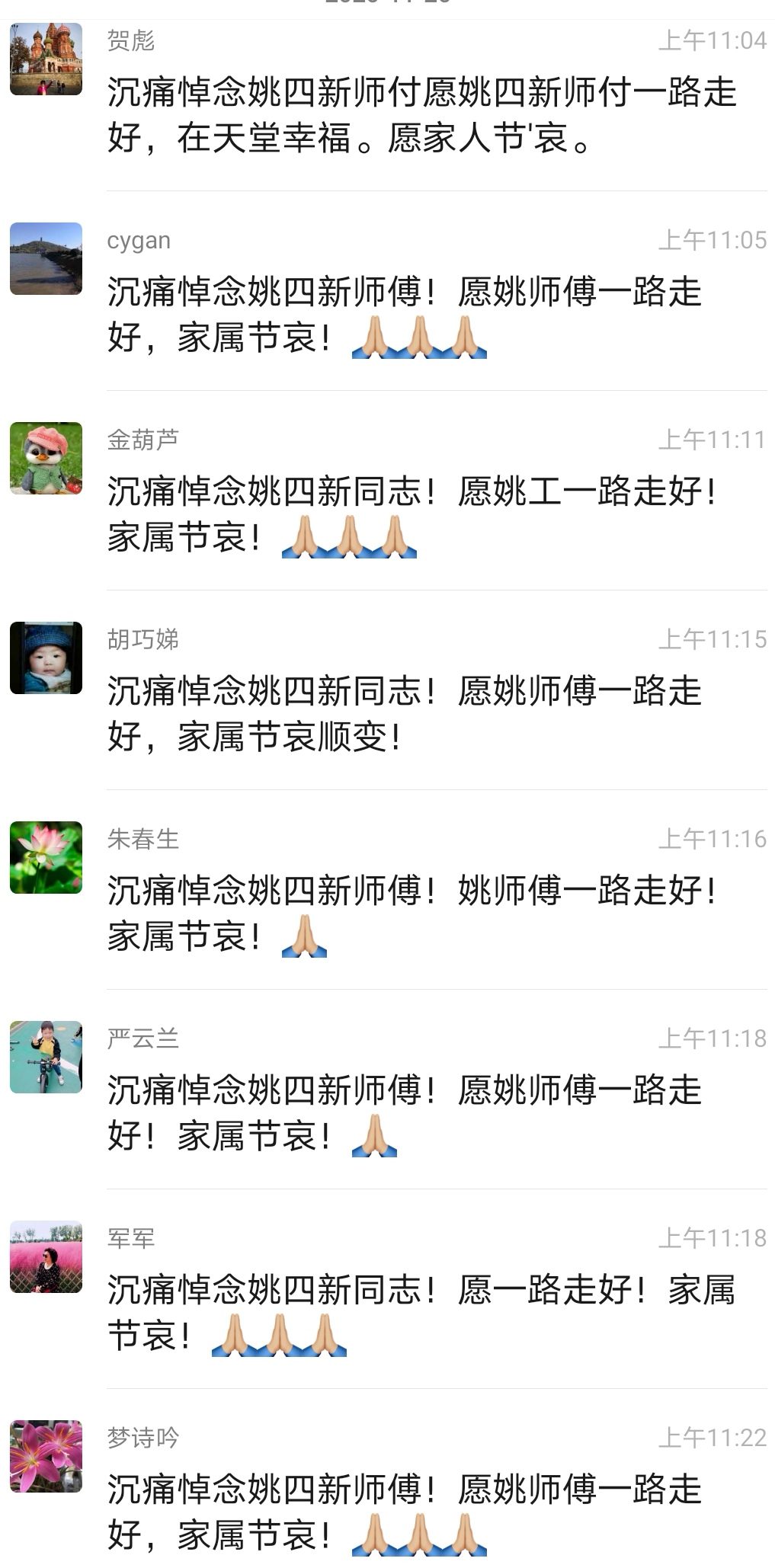The width and height of the screenshot is (775, 1568).
Task: View 金葫芦's profile avatar
Action: (46, 458)
